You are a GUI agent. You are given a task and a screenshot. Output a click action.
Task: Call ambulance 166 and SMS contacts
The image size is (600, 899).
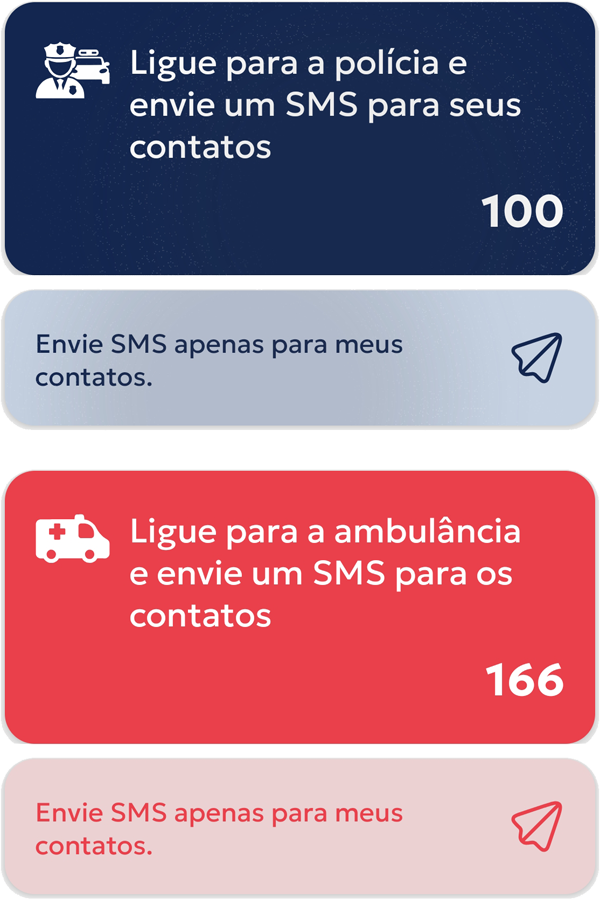point(300,606)
